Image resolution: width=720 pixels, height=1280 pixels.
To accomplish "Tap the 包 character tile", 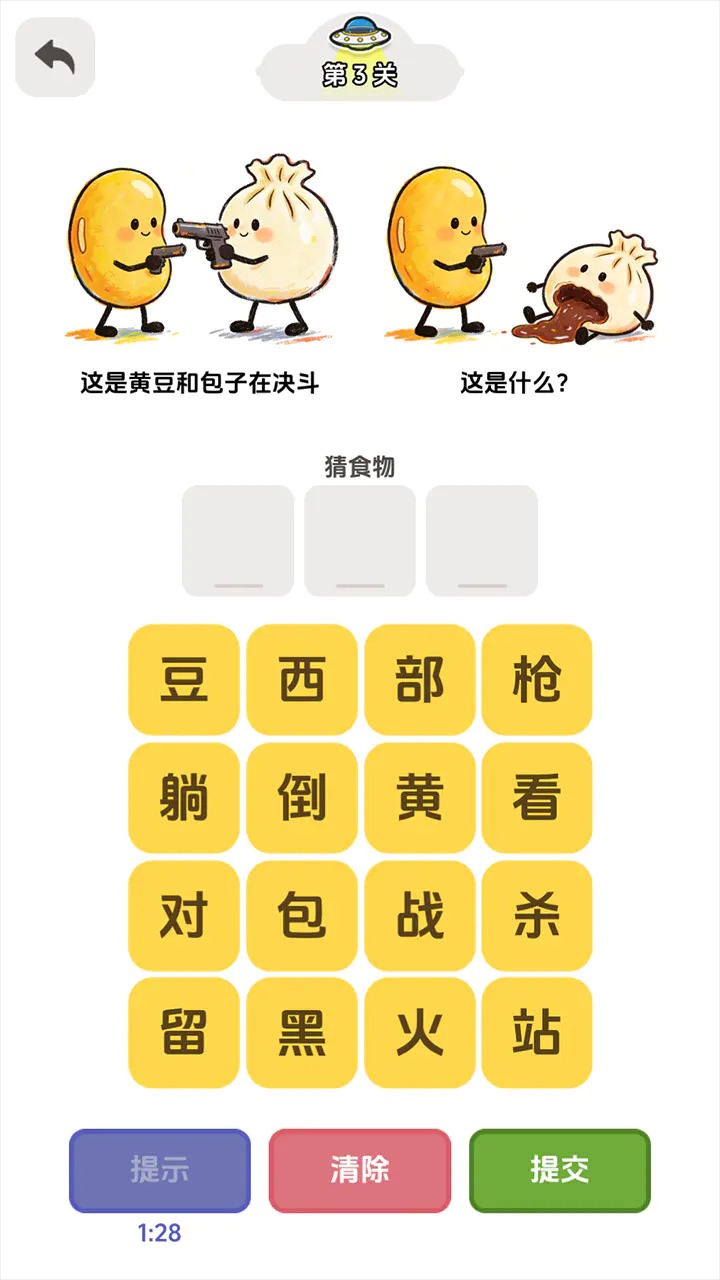I will click(302, 916).
